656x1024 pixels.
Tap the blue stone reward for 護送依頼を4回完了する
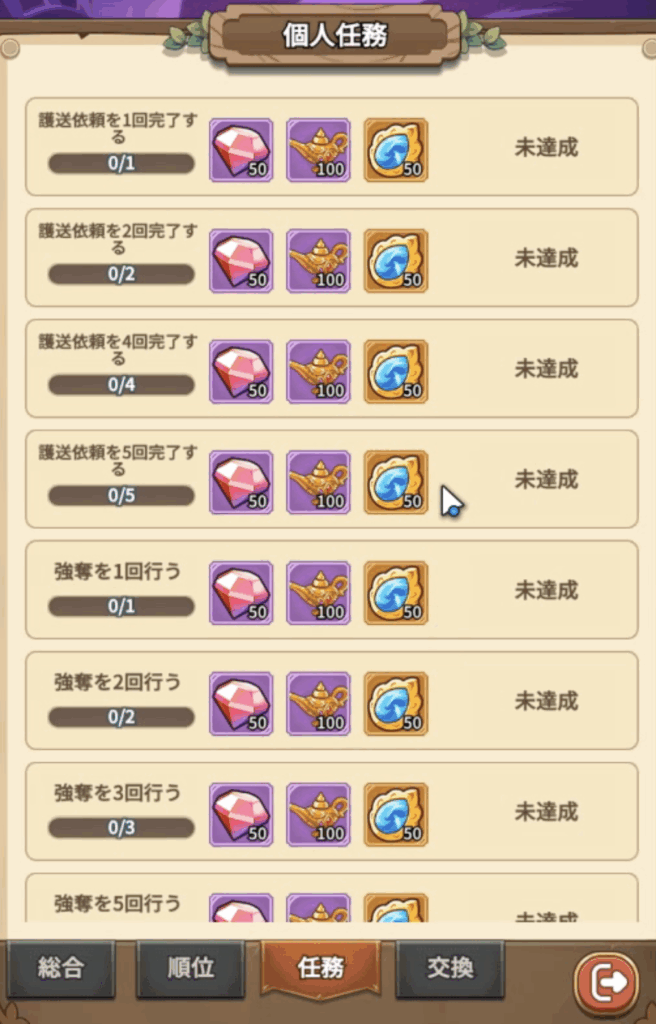pos(396,372)
